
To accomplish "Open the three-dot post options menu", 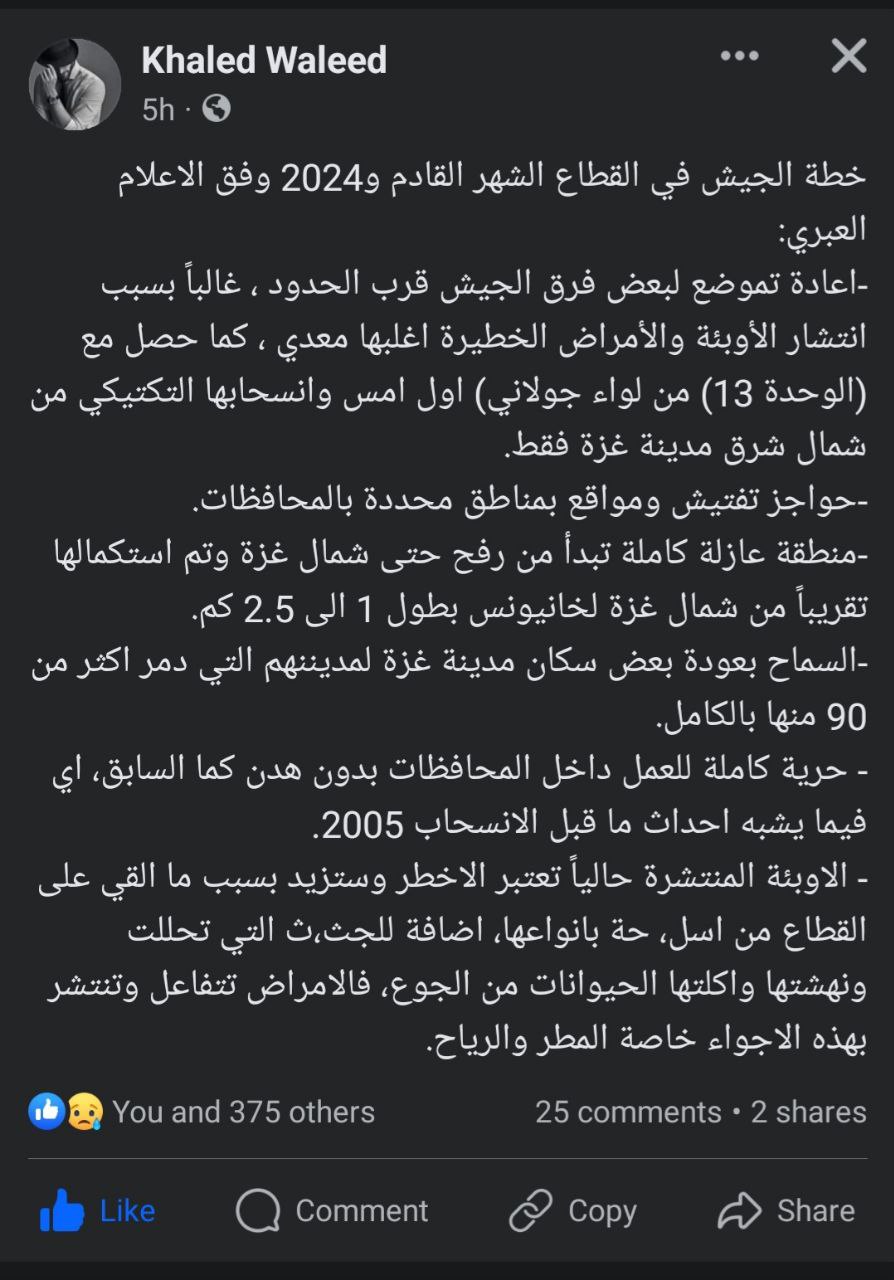I will [x=739, y=56].
